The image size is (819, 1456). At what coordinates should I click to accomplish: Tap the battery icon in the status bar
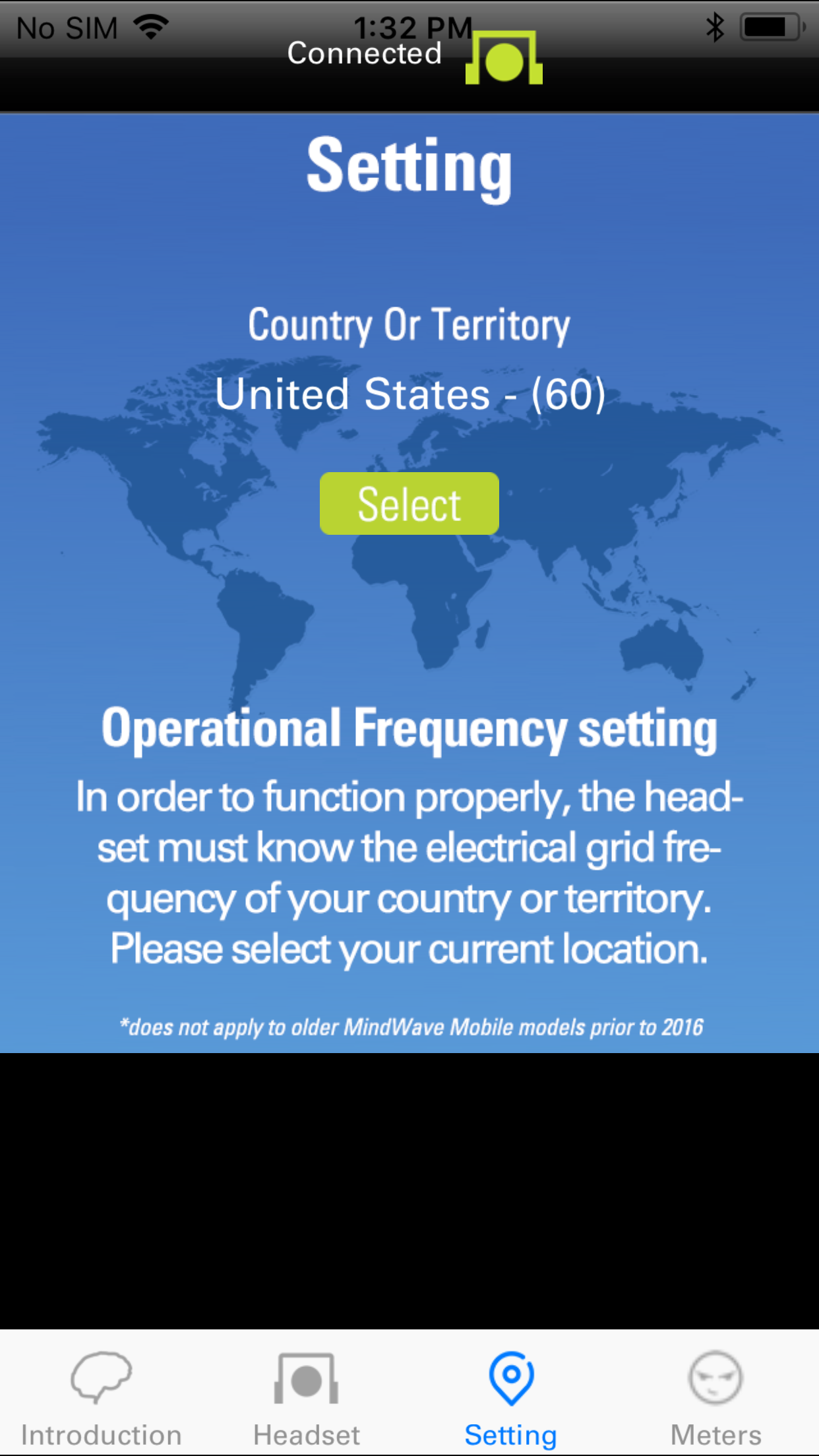click(x=770, y=27)
